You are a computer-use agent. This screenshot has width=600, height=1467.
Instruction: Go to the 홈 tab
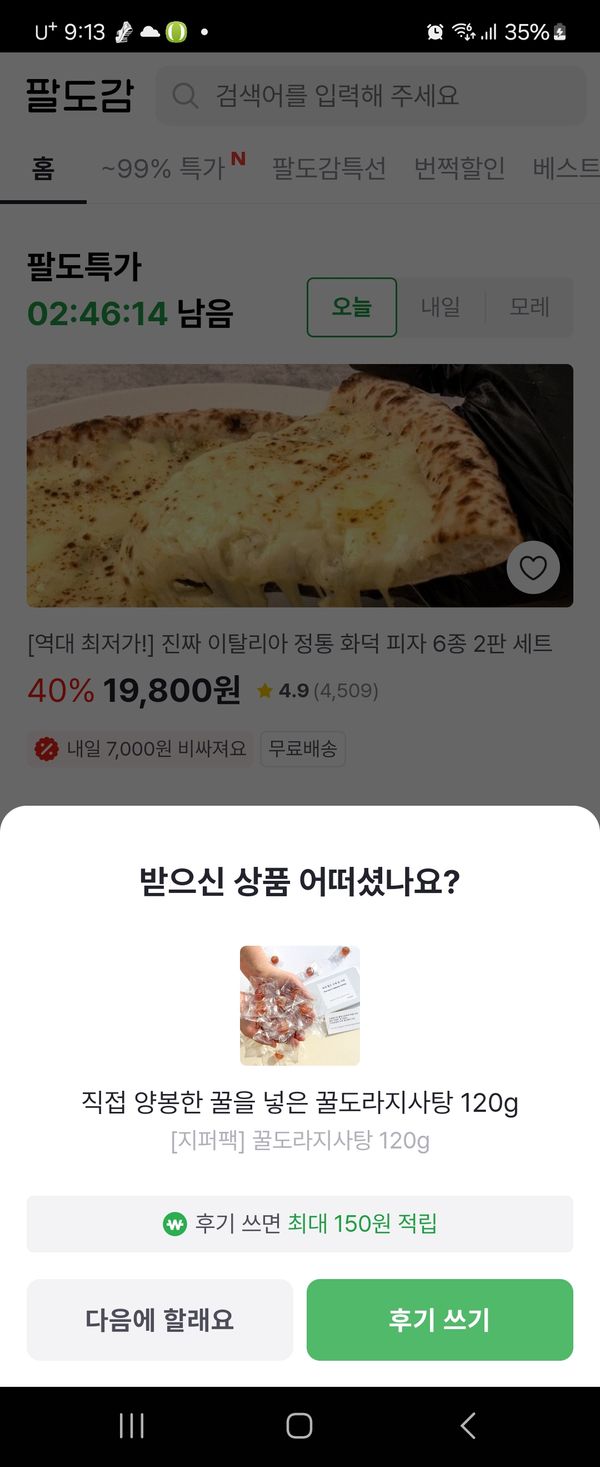(x=43, y=168)
